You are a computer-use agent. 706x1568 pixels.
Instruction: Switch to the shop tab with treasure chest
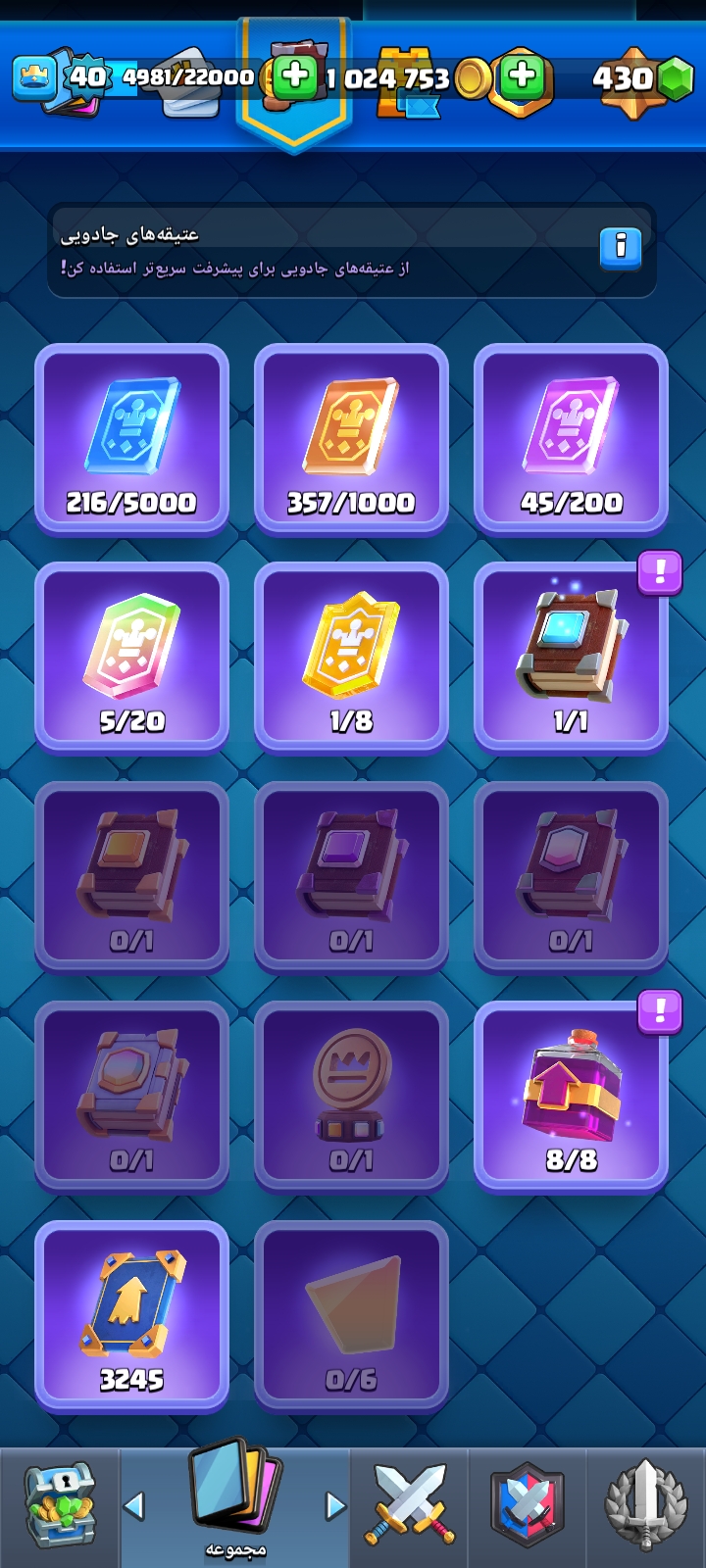(59, 1507)
